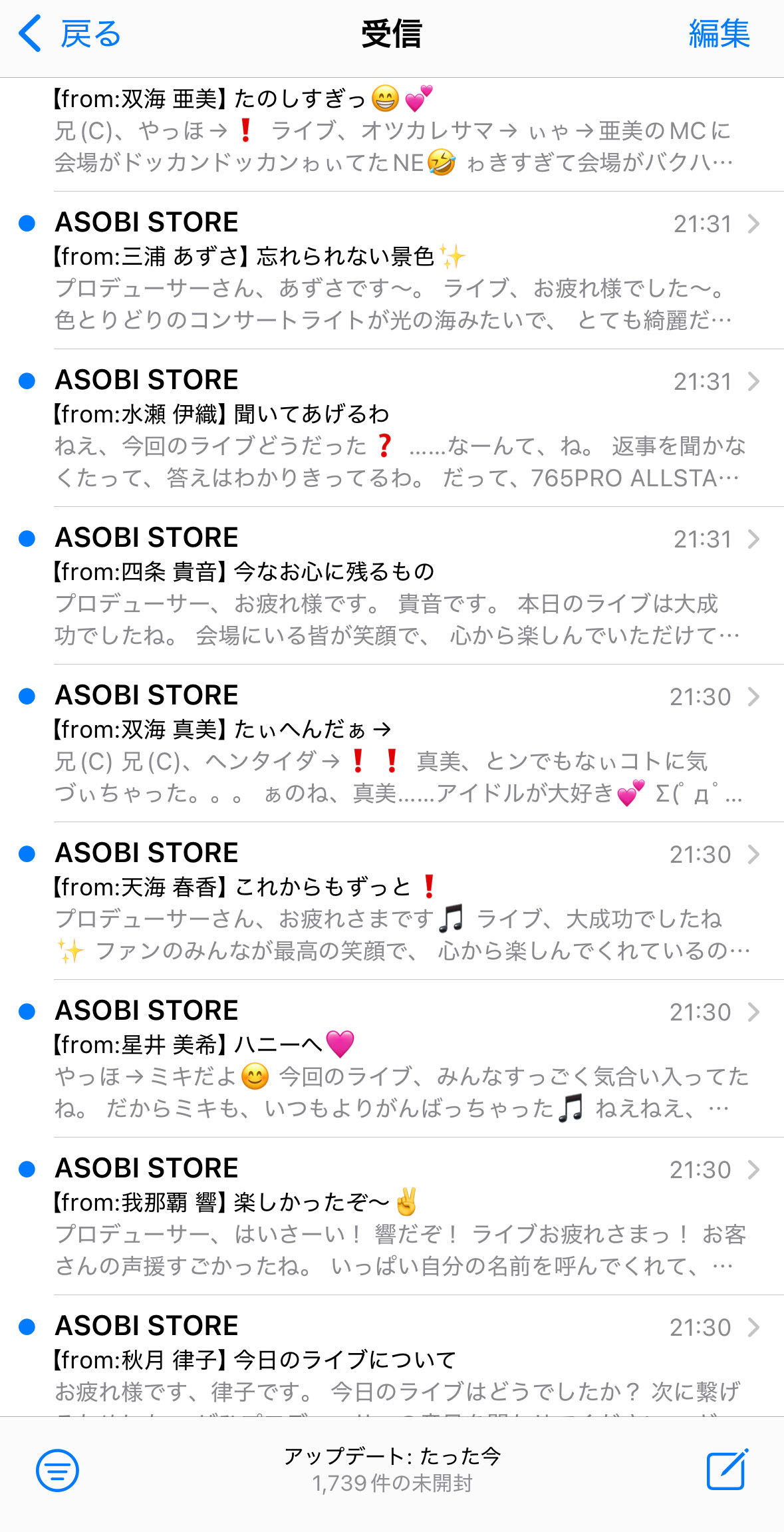Read the ハニーへ email from 星井 美希
This screenshot has width=784, height=1532.
(392, 1060)
